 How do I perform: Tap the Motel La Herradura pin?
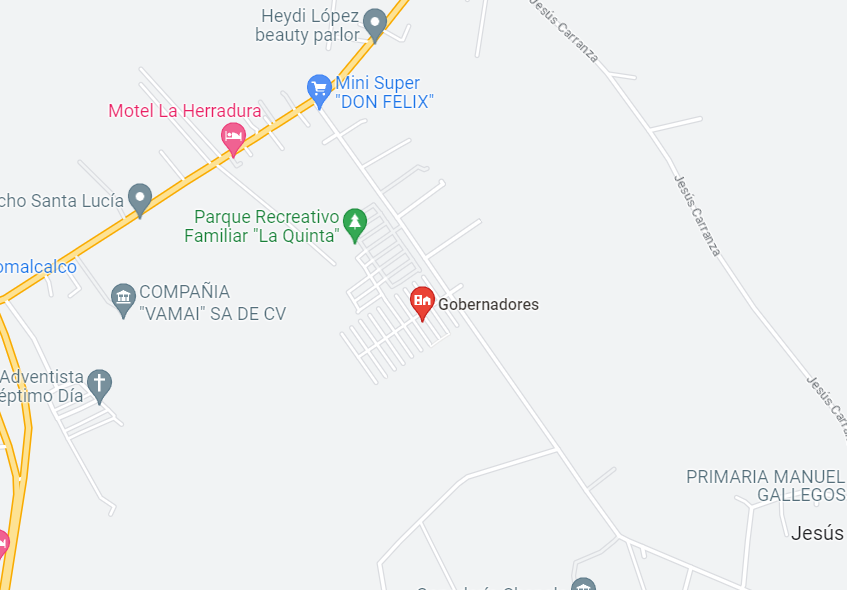233,139
